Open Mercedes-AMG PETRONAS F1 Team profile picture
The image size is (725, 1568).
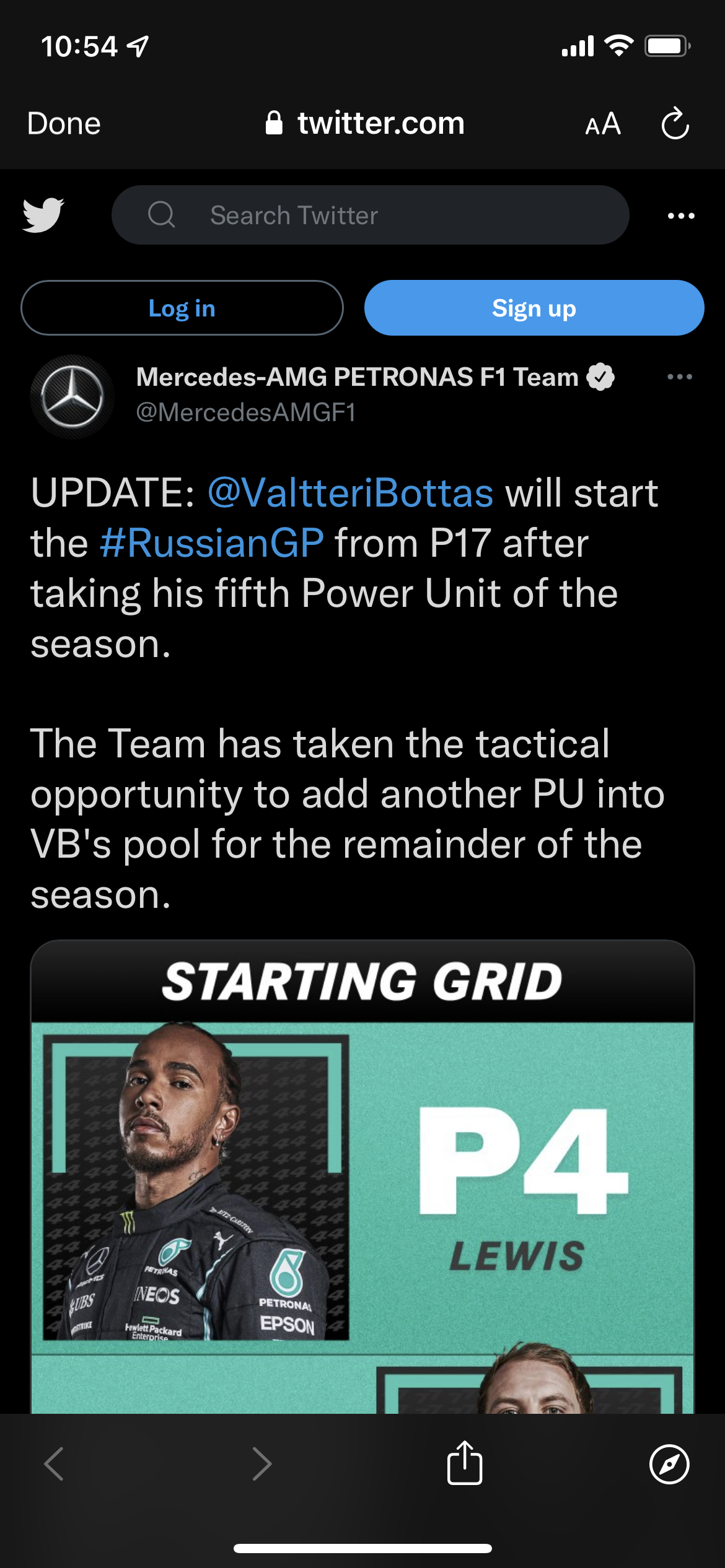[72, 396]
